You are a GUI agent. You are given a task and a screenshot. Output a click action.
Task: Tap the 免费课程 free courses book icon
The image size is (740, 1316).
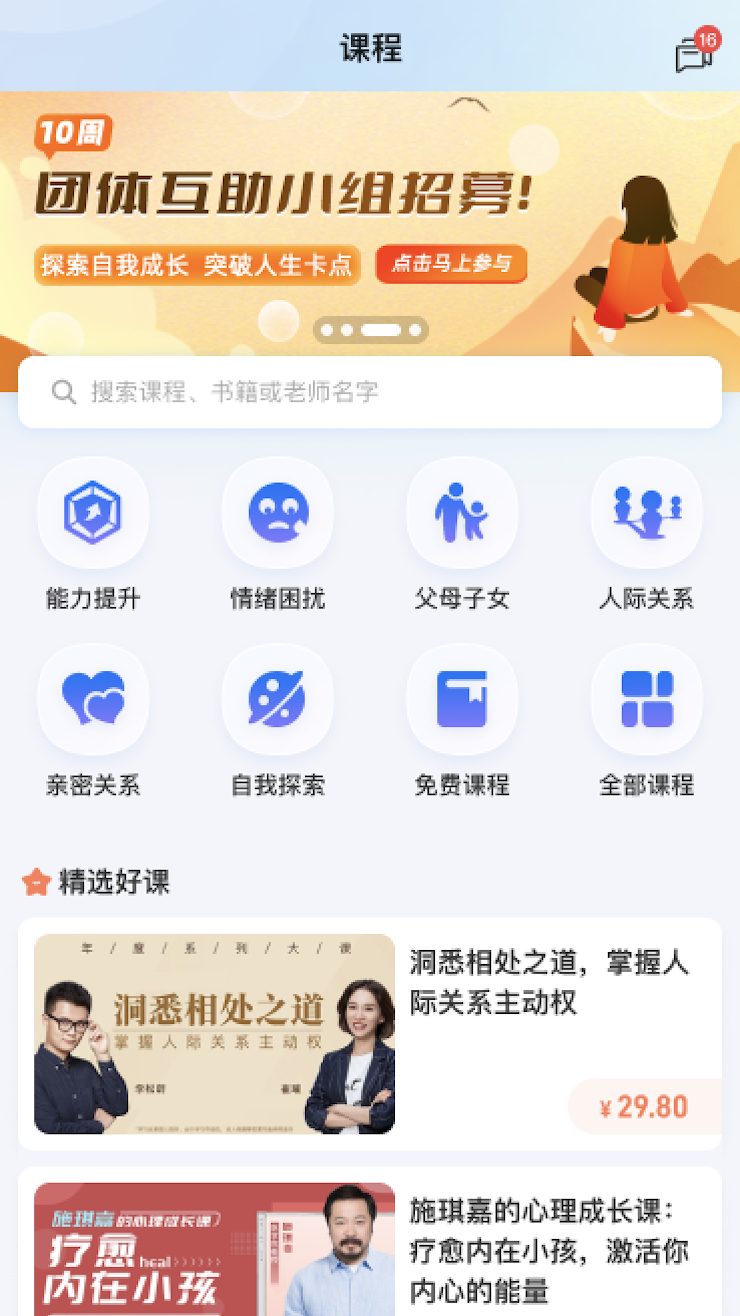click(x=461, y=699)
